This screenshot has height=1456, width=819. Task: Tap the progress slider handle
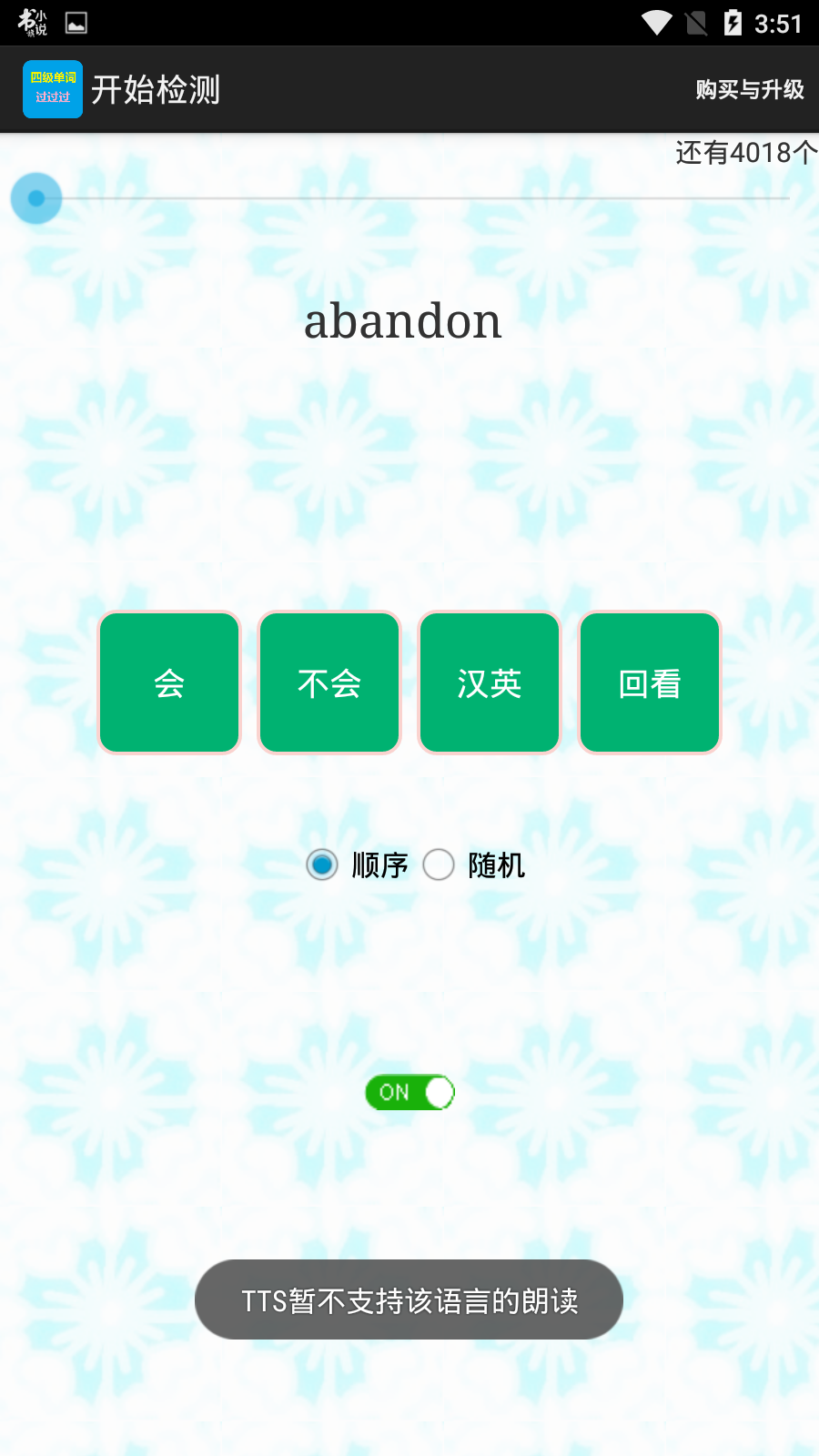tap(36, 198)
